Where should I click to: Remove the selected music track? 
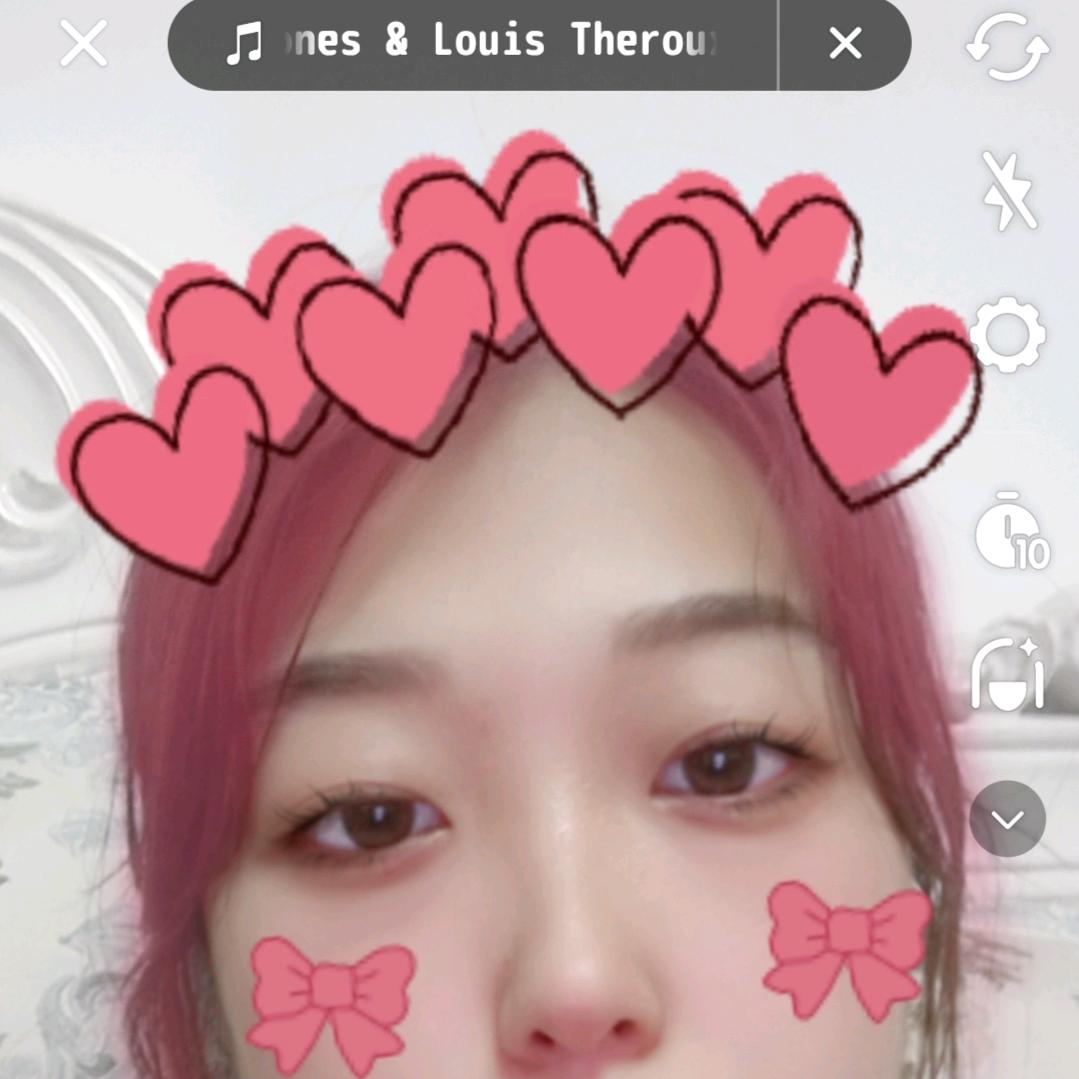point(845,44)
